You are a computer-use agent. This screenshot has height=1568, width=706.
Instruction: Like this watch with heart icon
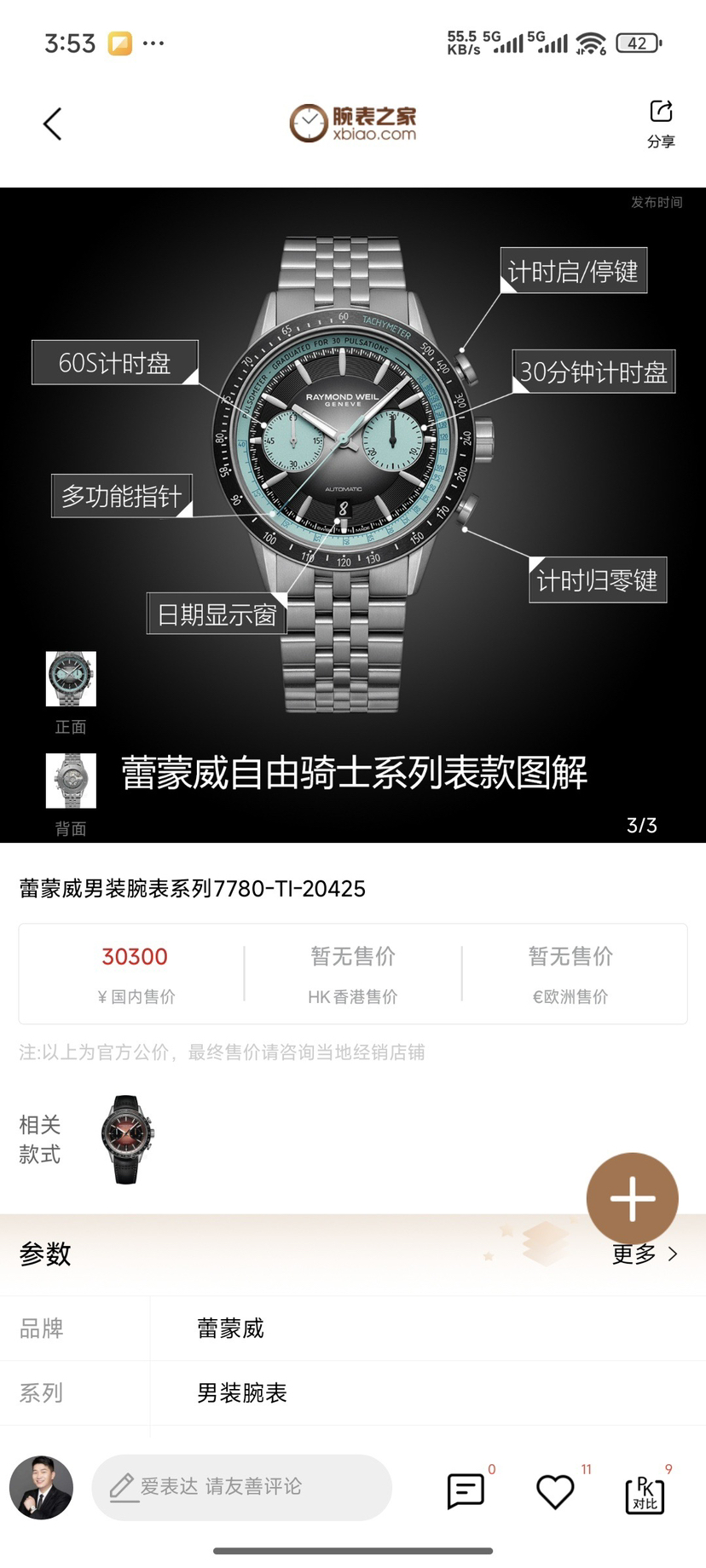point(555,1491)
